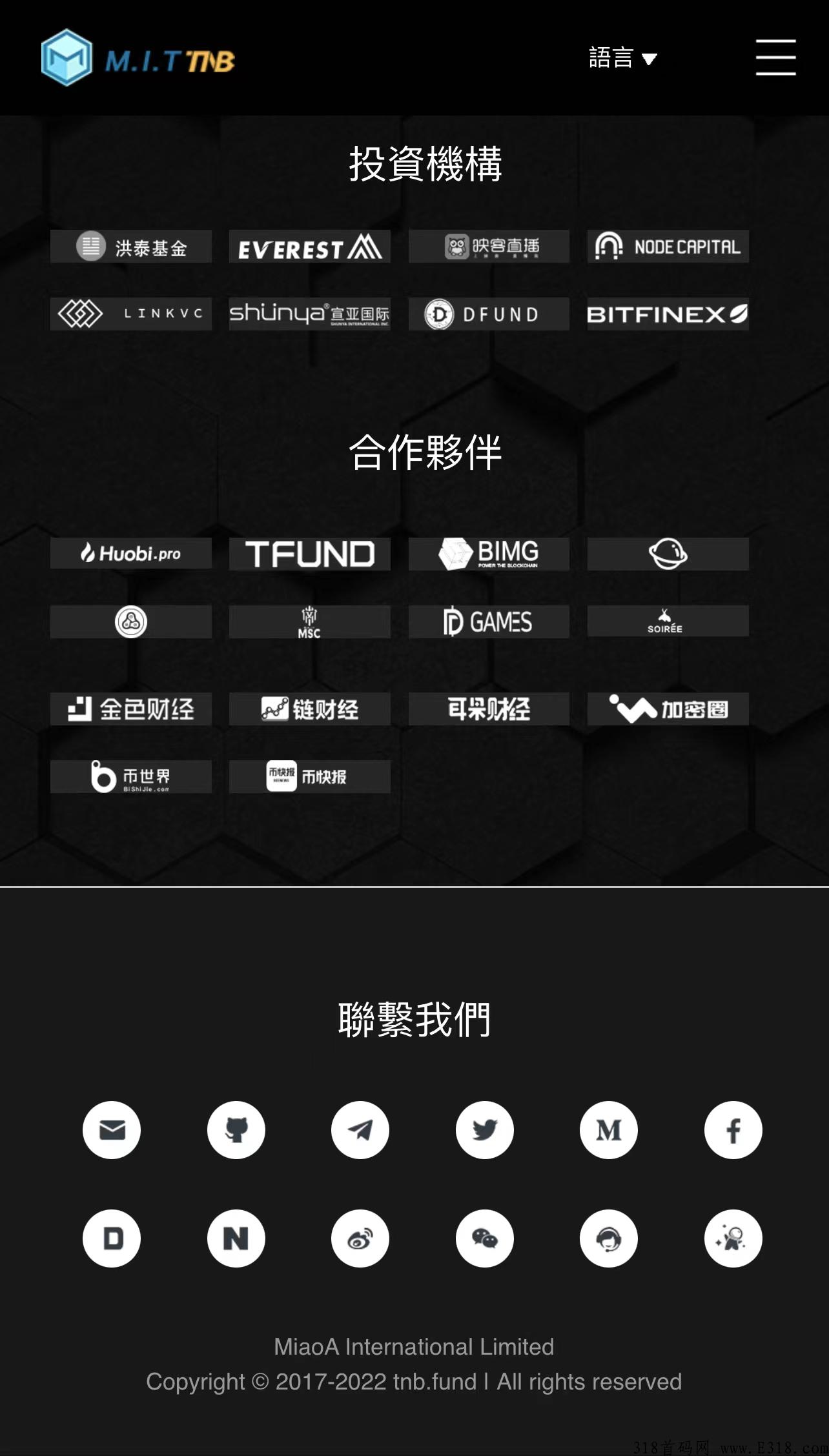
Task: Open the TFUND partner logo
Action: [309, 553]
